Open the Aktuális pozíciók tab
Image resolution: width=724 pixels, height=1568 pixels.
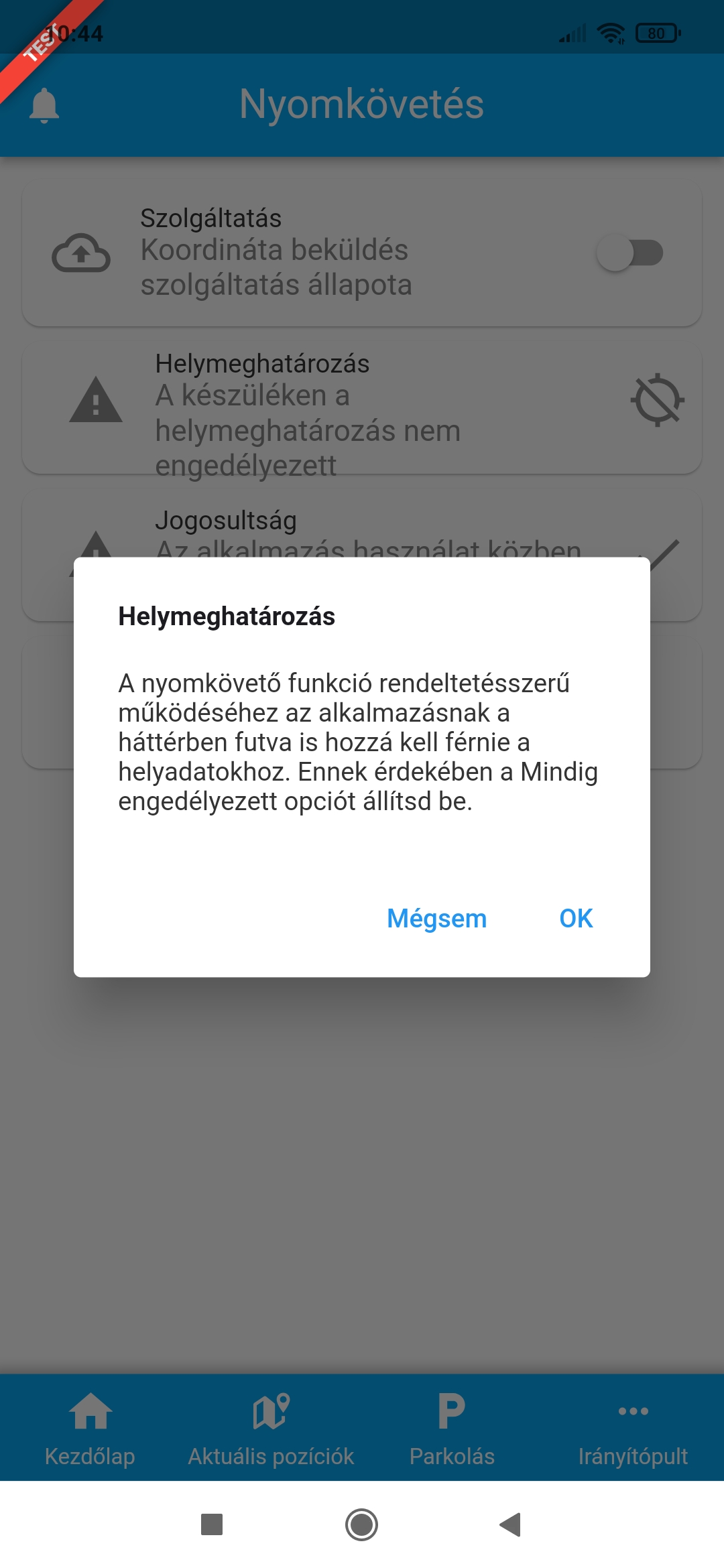point(271,1427)
